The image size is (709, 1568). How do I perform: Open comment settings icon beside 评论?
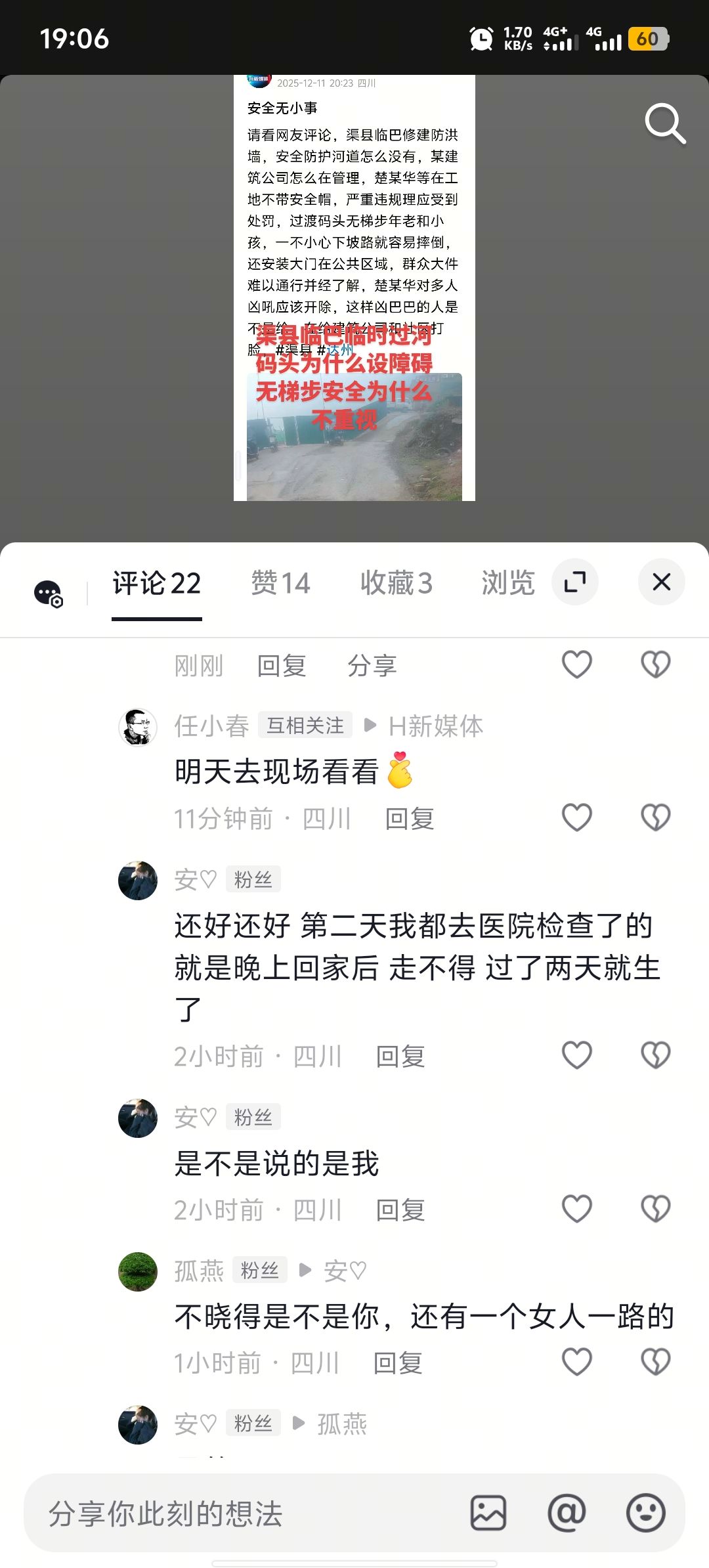(x=49, y=593)
